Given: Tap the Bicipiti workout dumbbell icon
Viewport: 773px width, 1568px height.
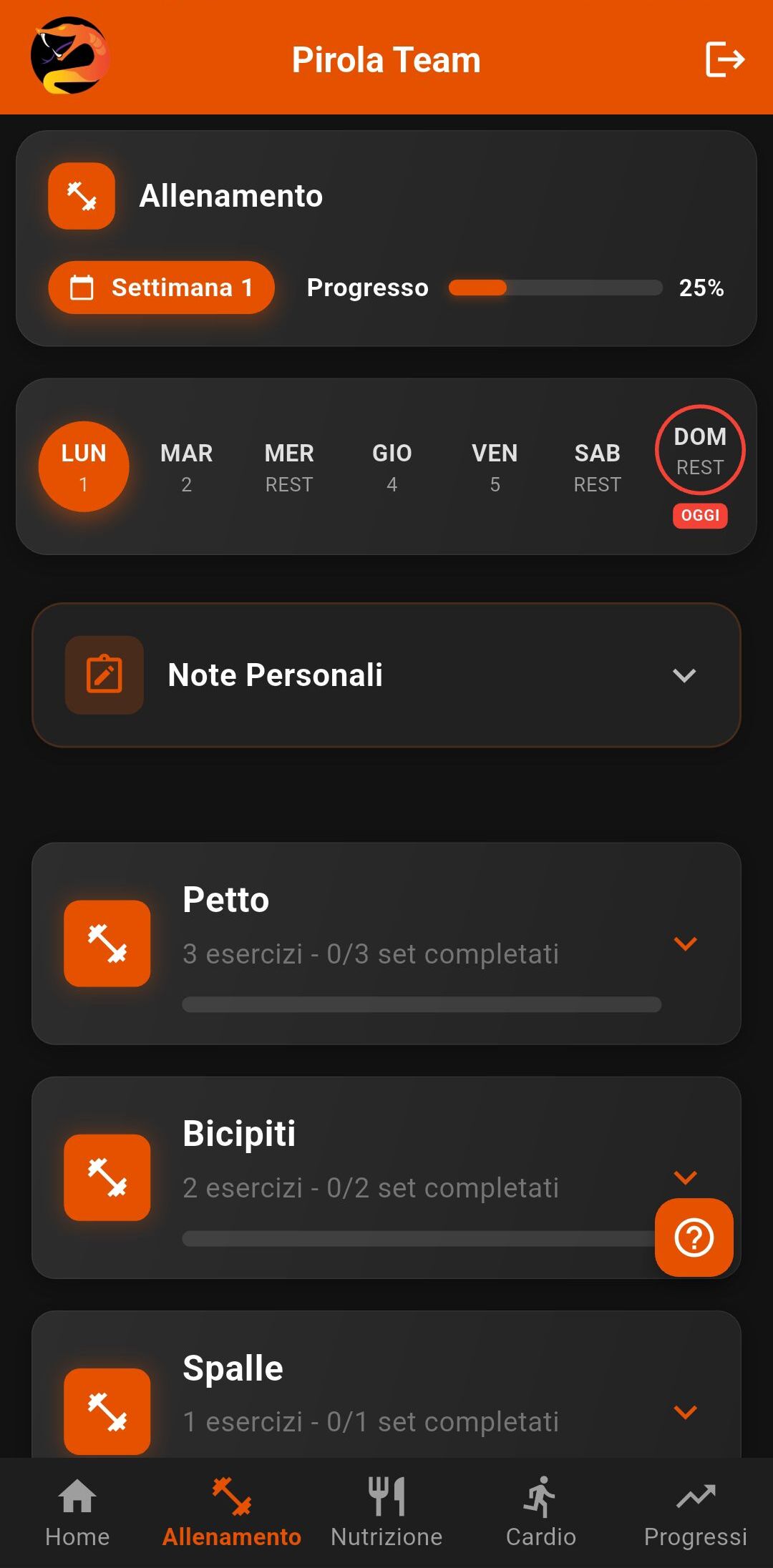Looking at the screenshot, I should (107, 1177).
